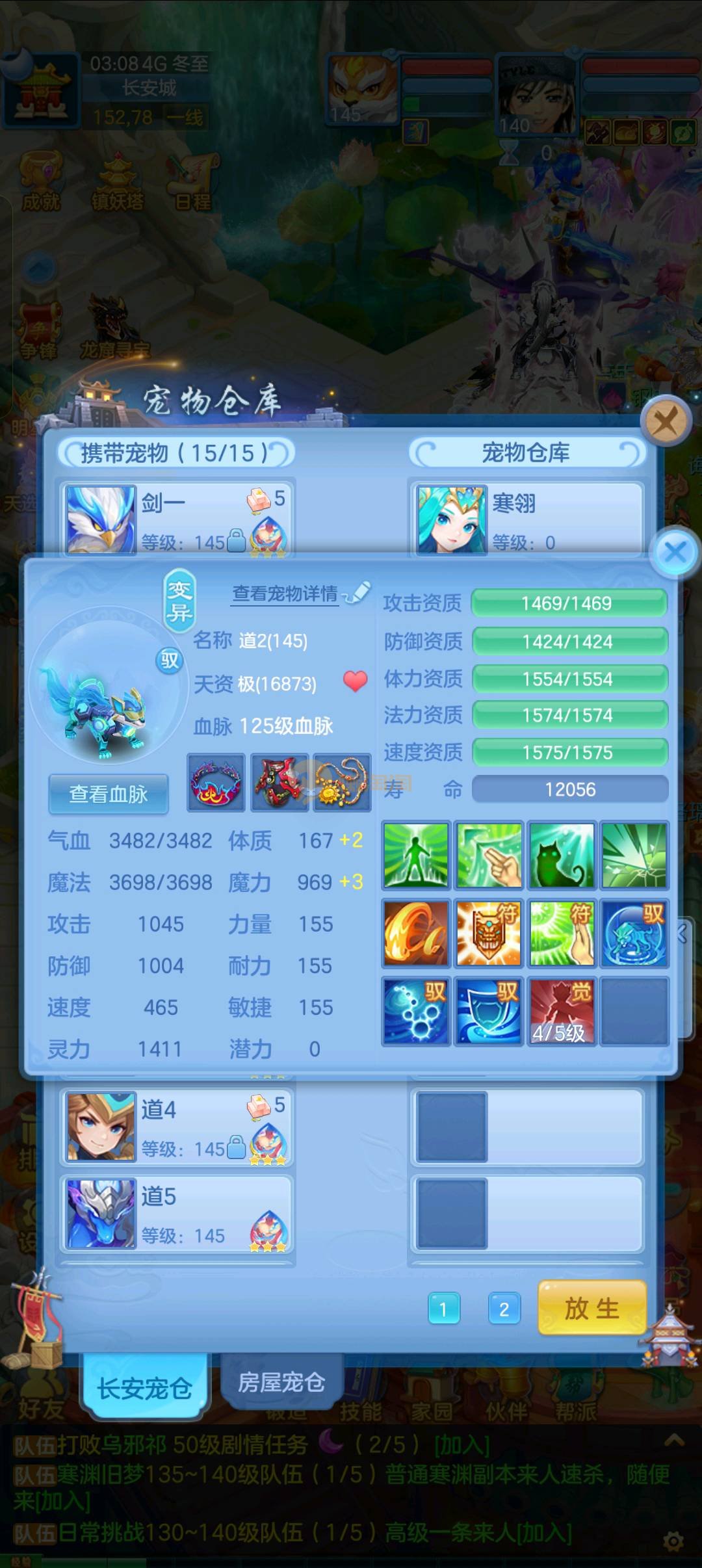Tap the green cat skill icon
702x1568 pixels.
tap(562, 856)
